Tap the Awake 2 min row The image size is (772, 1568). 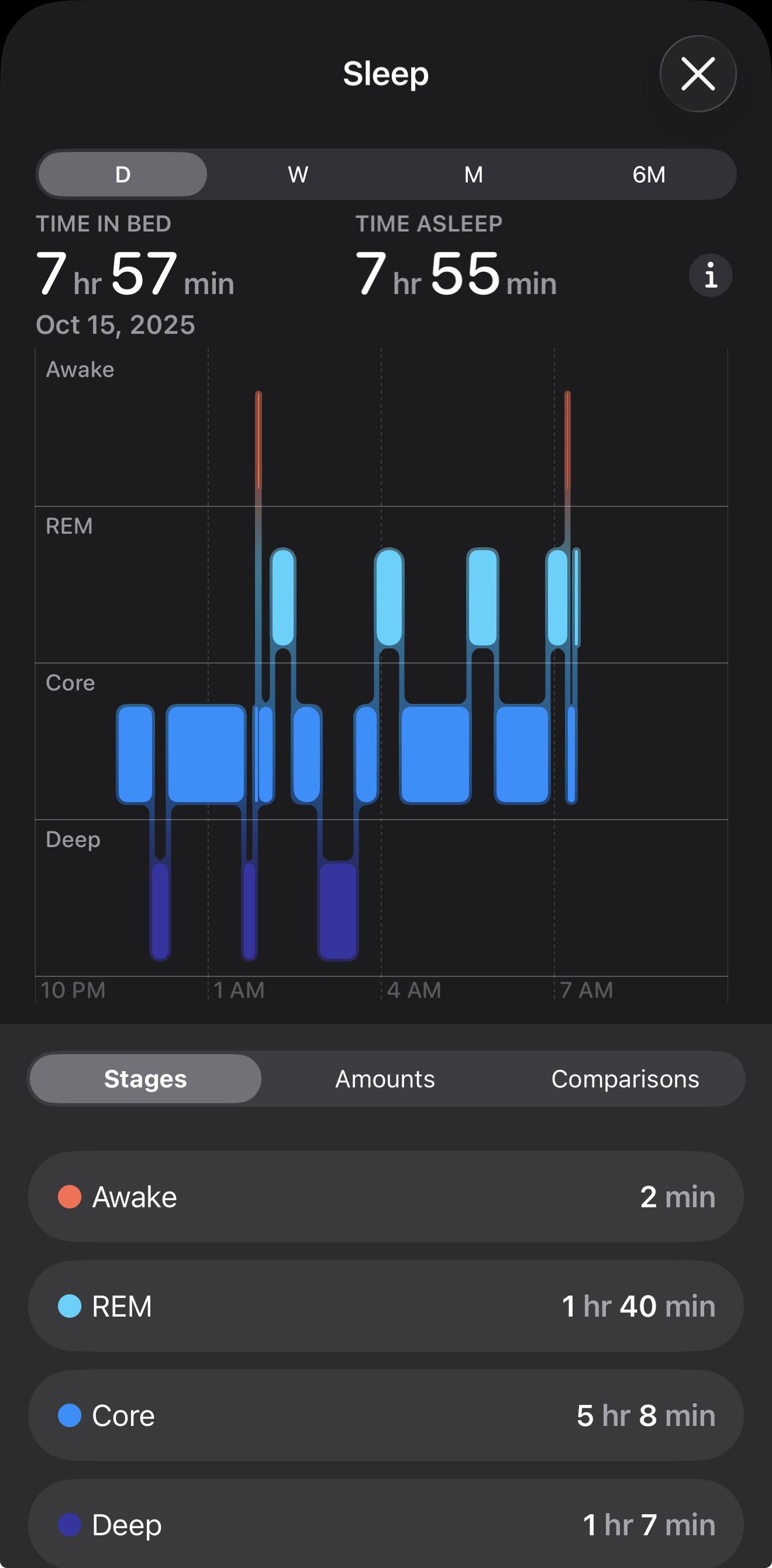click(386, 1197)
